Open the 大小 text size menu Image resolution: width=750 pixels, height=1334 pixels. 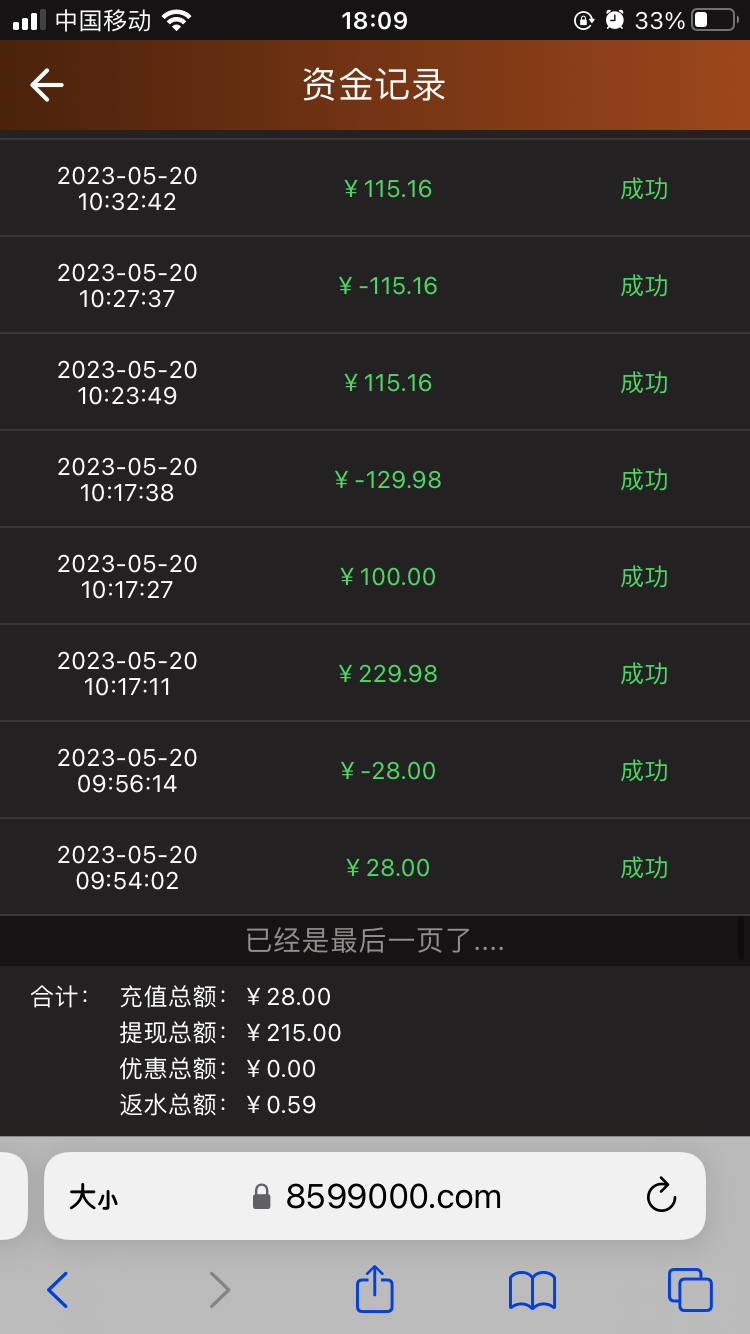[93, 1197]
